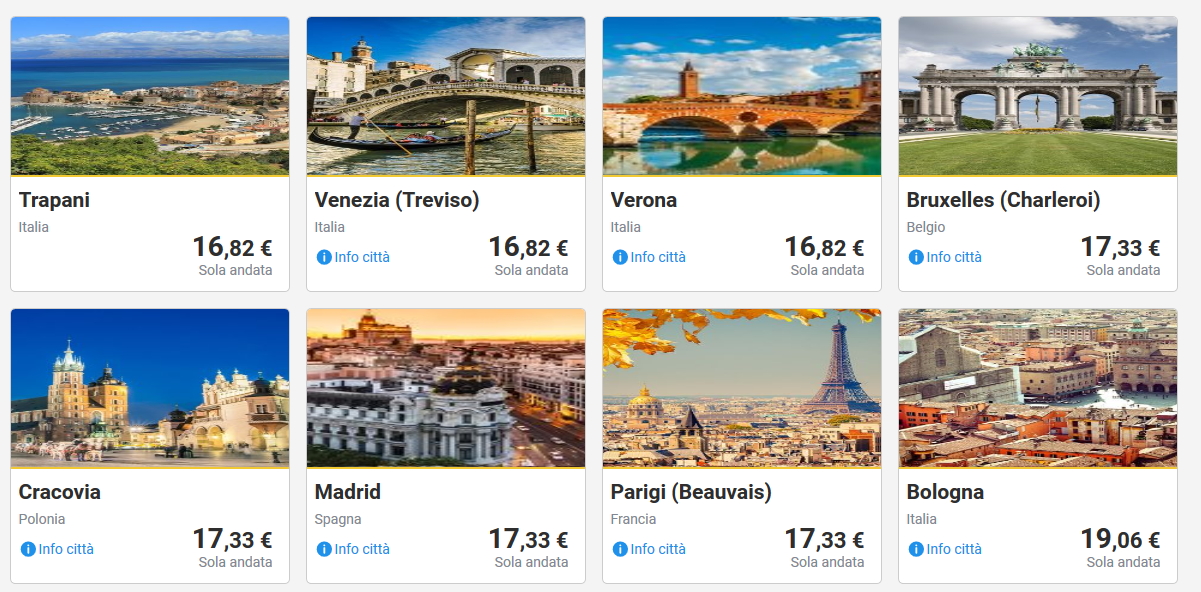1201x592 pixels.
Task: Tap Info città under Verona
Action: [x=650, y=257]
